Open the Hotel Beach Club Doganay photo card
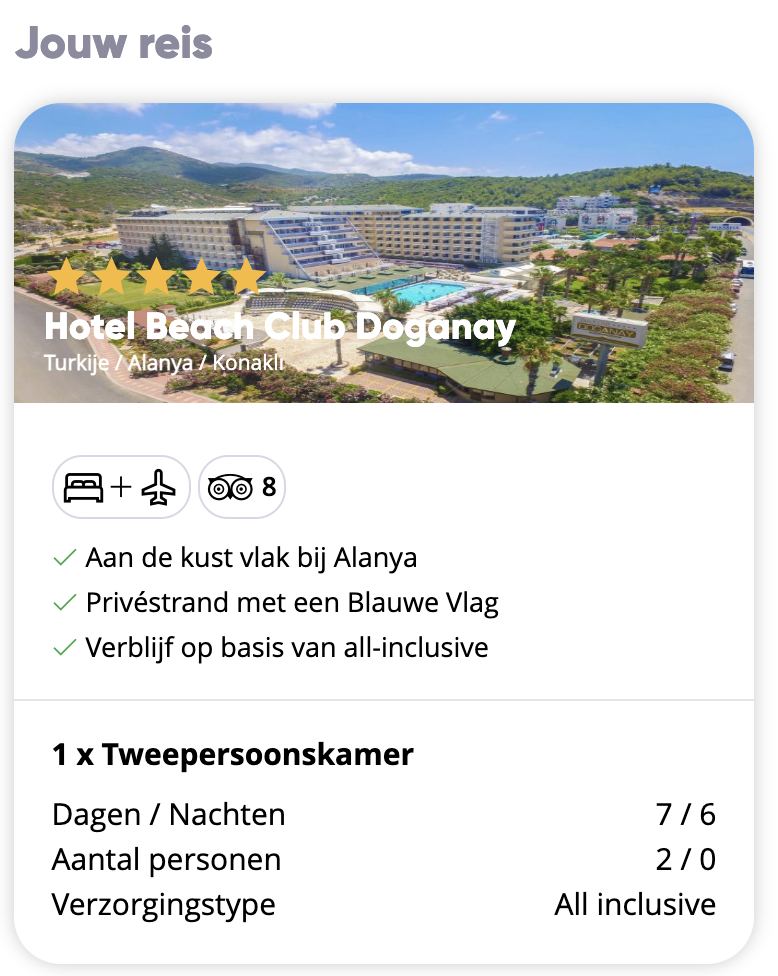The image size is (778, 976). pyautogui.click(x=384, y=252)
